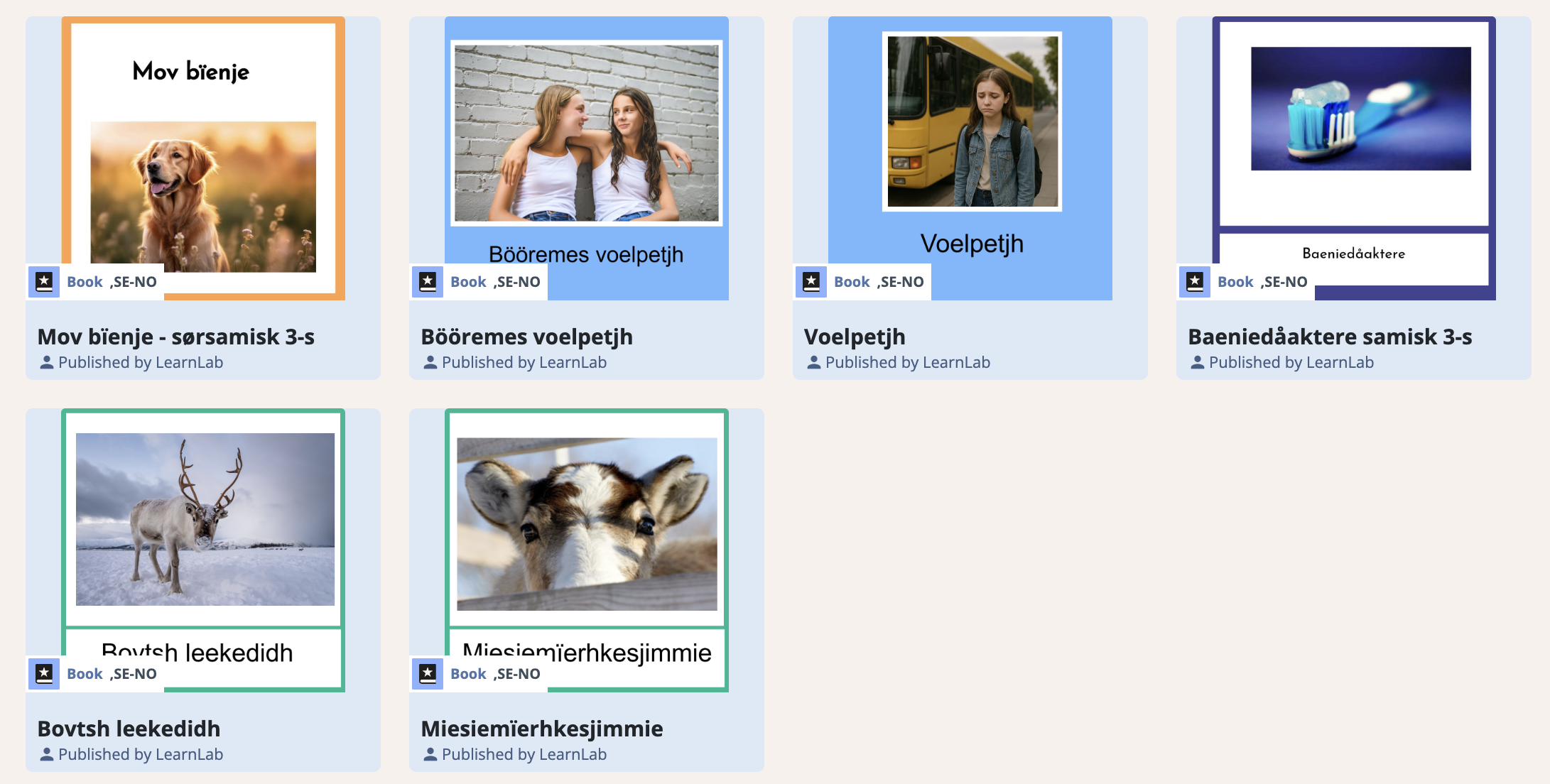Select the Voelpetjh book with the bus cover
This screenshot has width=1550, height=784.
pos(855,337)
